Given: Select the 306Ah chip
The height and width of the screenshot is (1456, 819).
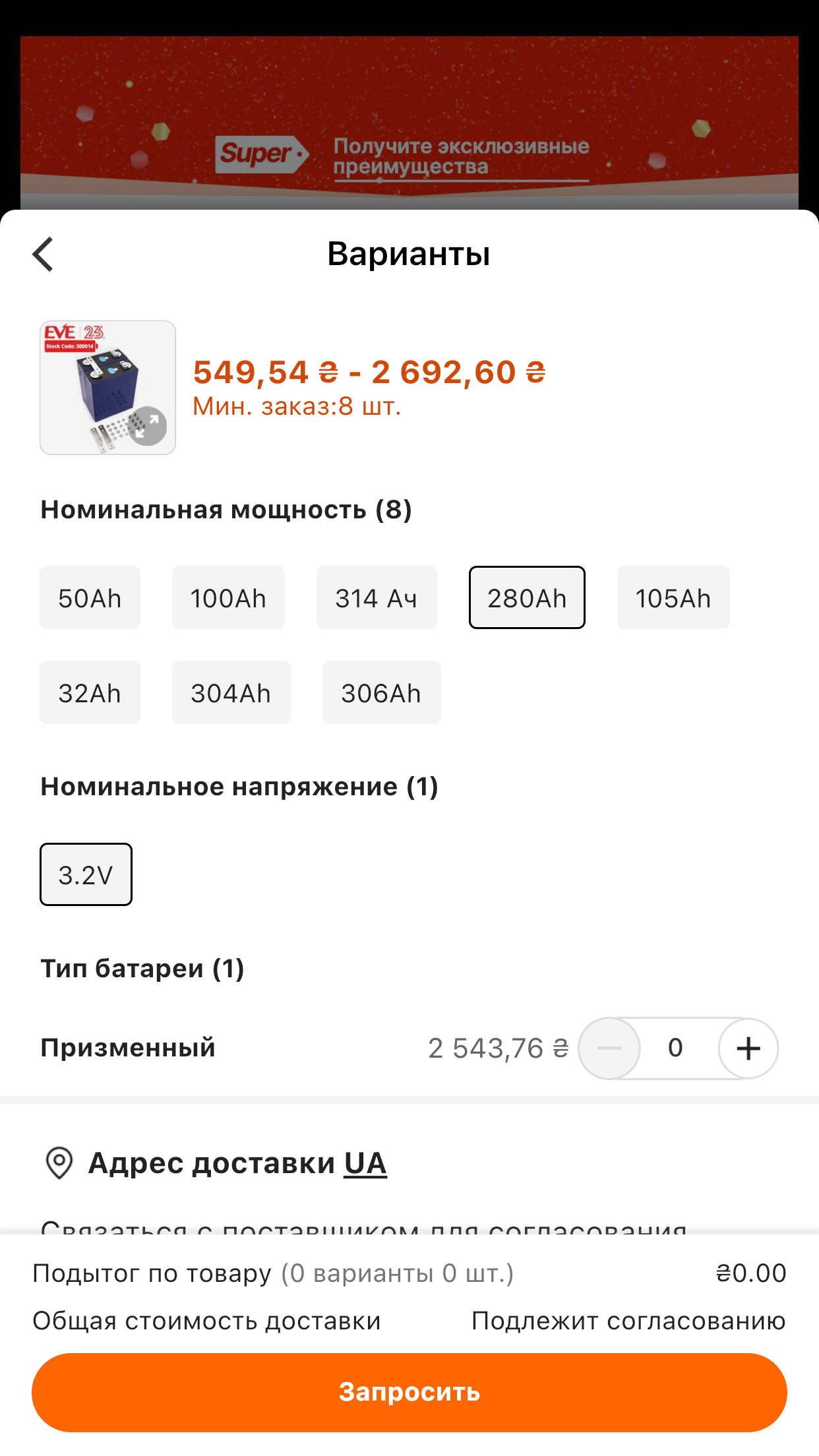Looking at the screenshot, I should (x=382, y=692).
